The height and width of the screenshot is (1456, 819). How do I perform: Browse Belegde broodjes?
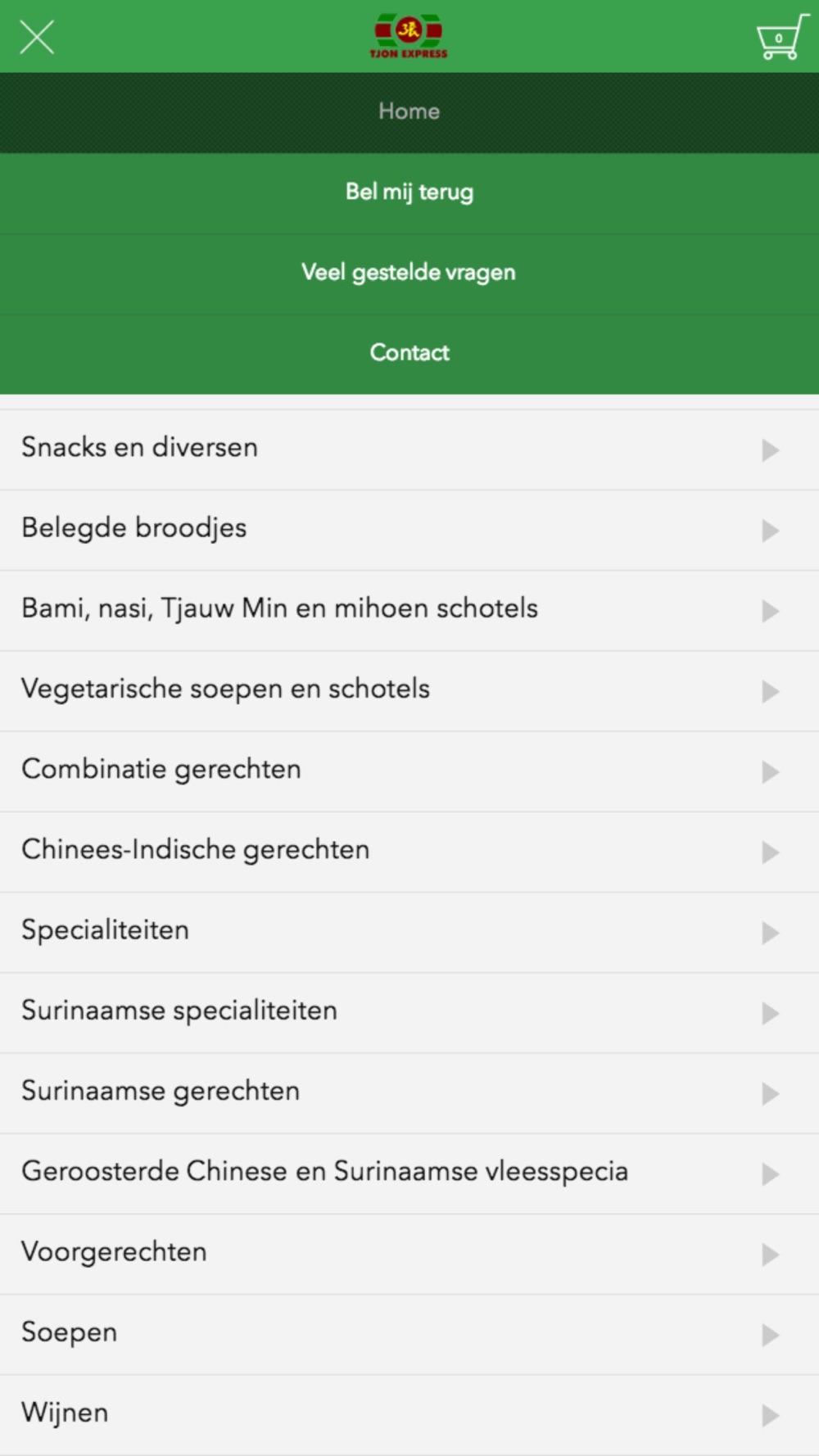coord(409,530)
